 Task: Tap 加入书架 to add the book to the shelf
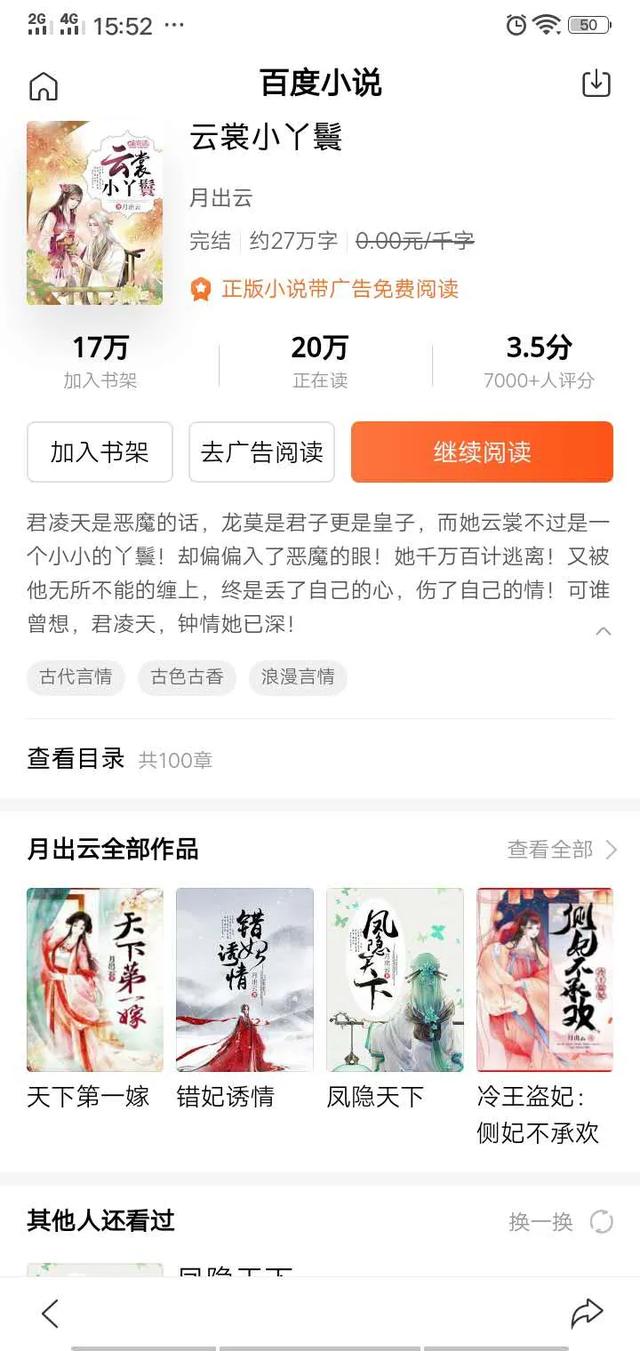point(100,452)
